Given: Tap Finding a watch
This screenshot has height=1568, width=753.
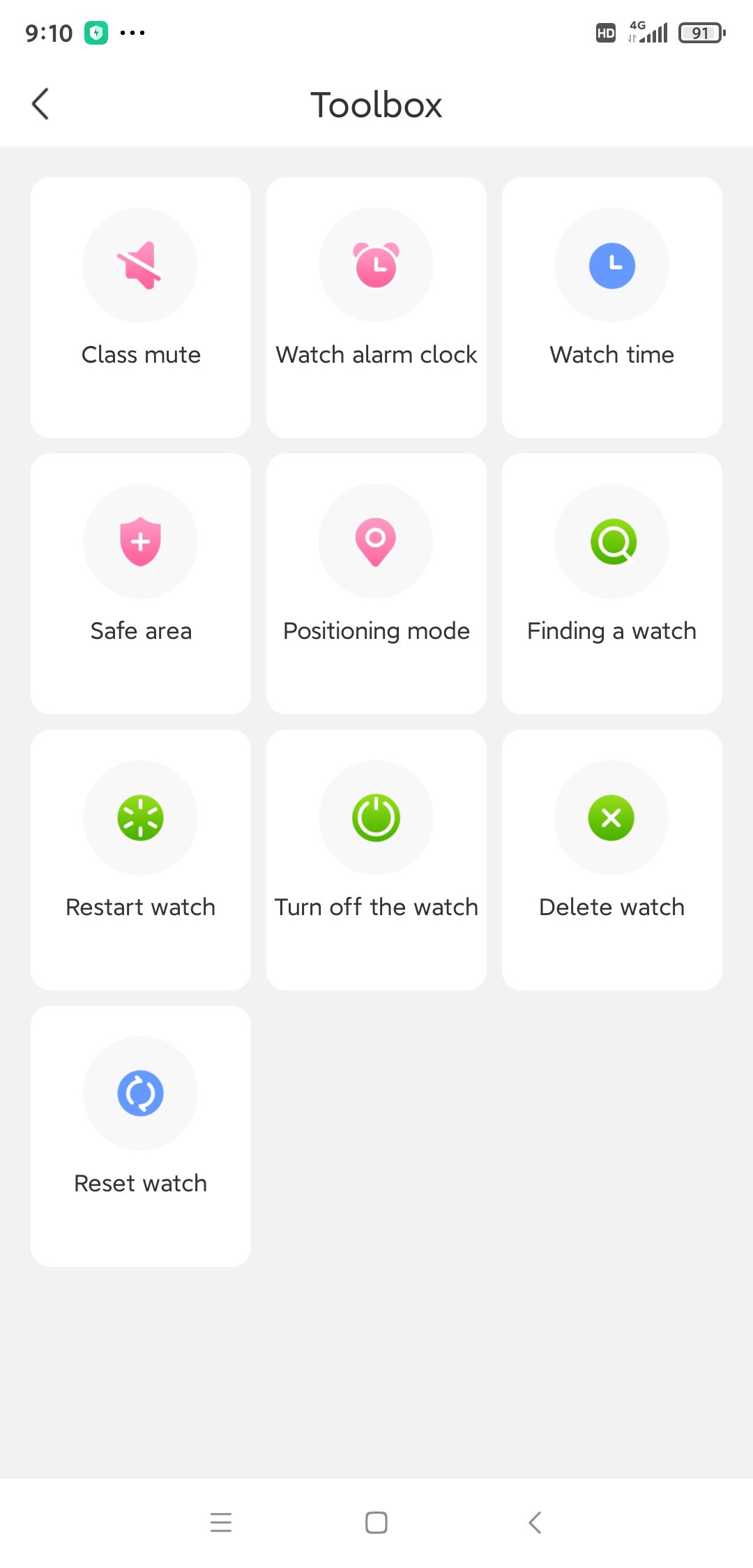Looking at the screenshot, I should pyautogui.click(x=612, y=583).
